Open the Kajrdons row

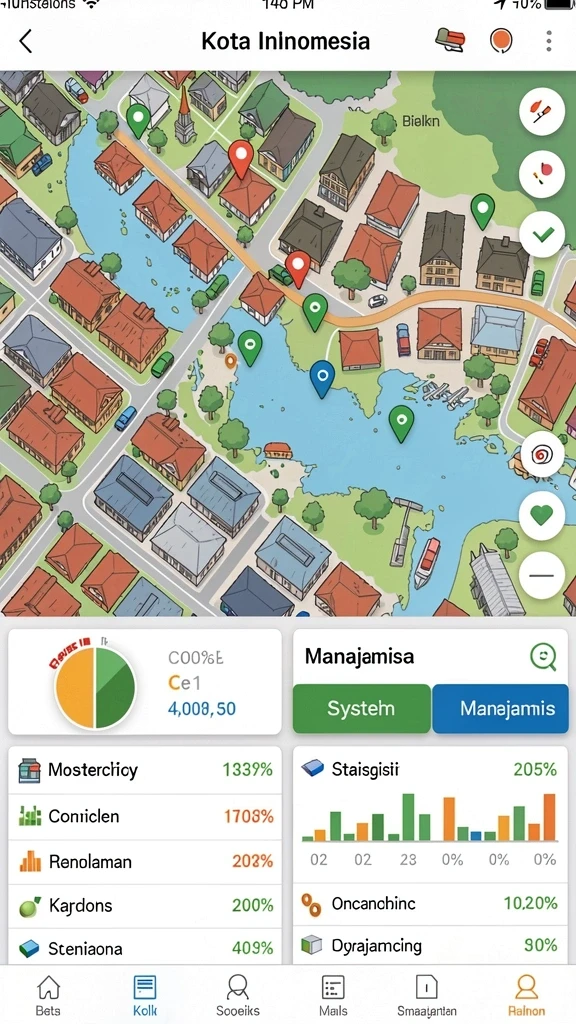tap(145, 906)
